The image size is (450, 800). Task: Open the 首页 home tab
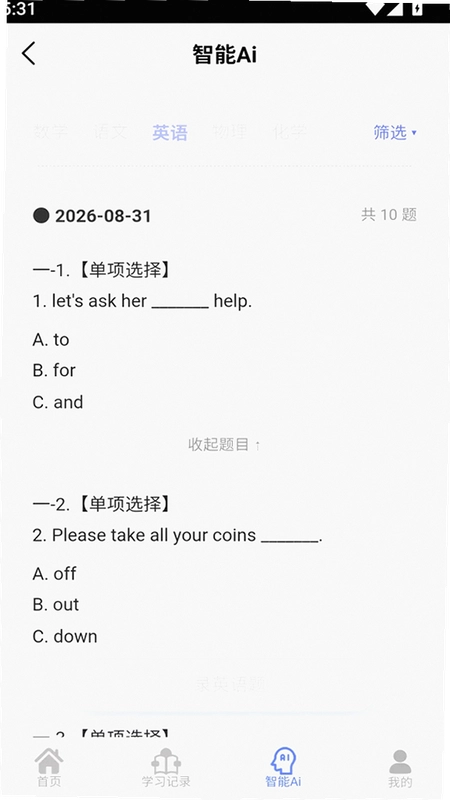coord(49,767)
